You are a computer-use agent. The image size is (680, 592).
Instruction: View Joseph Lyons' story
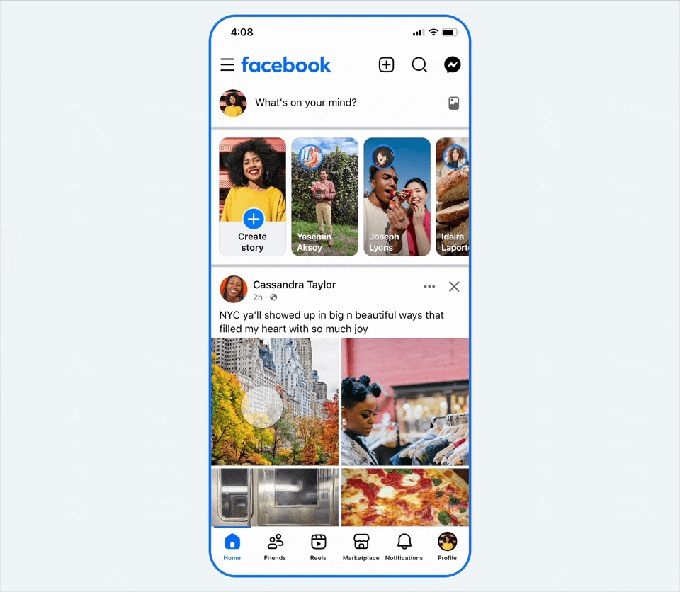pos(396,197)
